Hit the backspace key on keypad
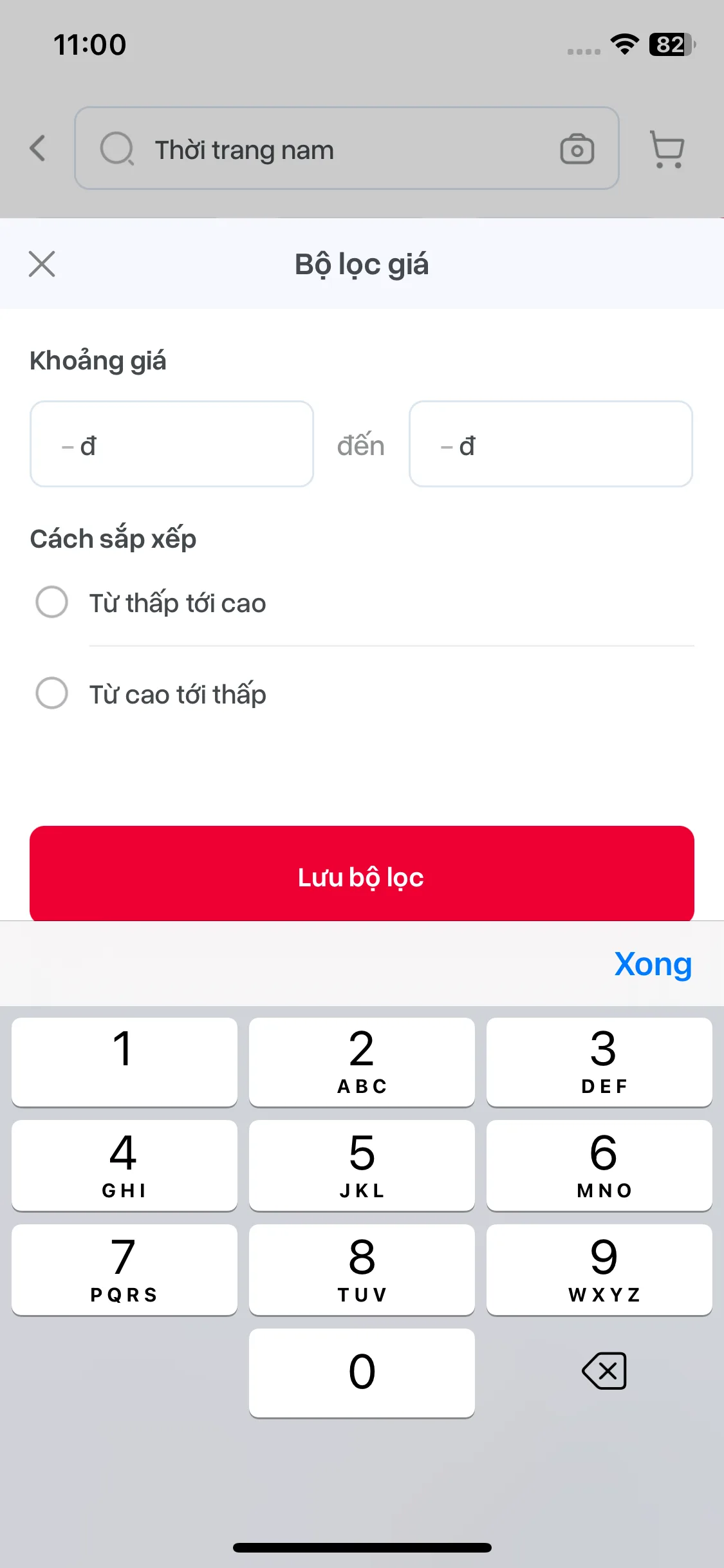The width and height of the screenshot is (724, 1568). click(x=604, y=1371)
